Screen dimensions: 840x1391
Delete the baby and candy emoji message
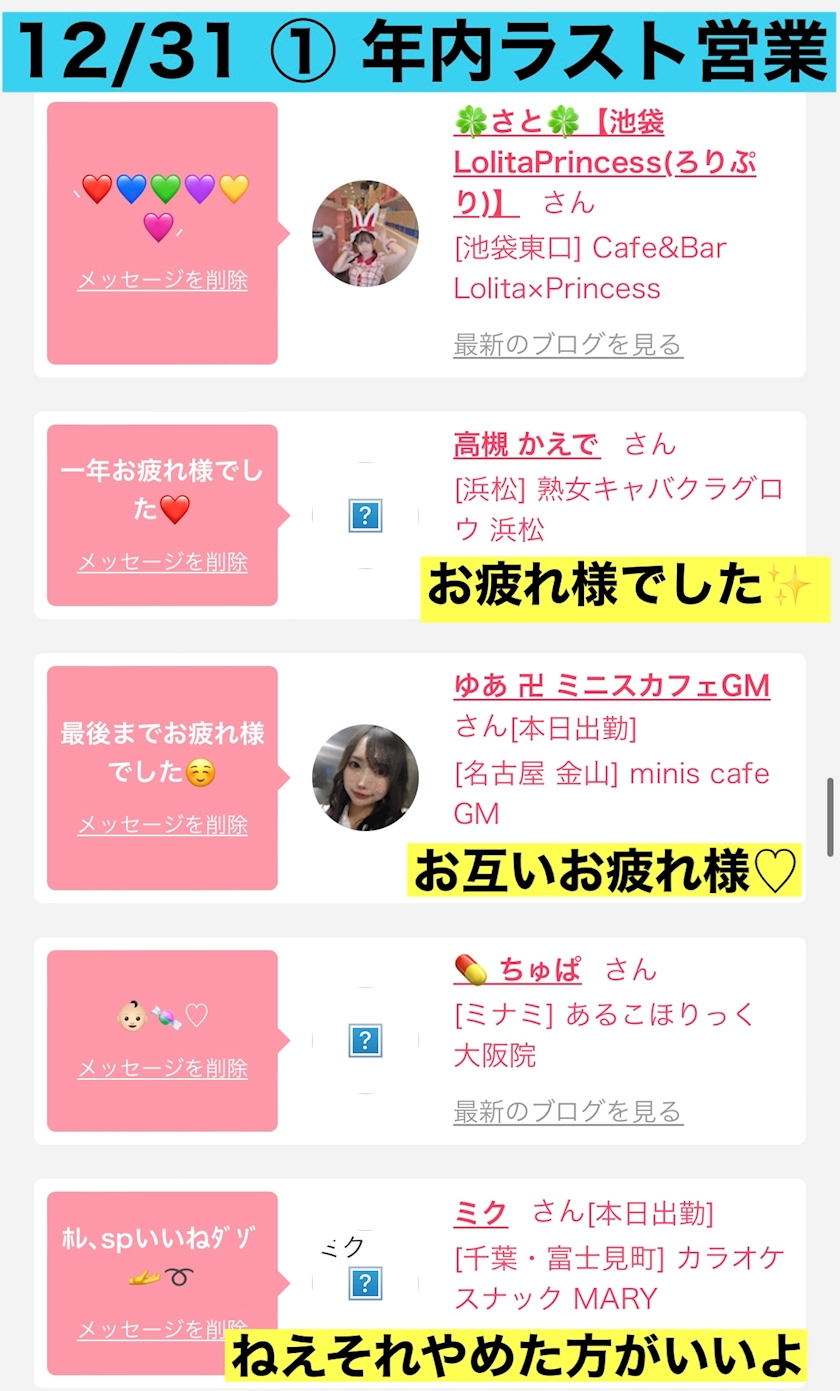point(162,1068)
